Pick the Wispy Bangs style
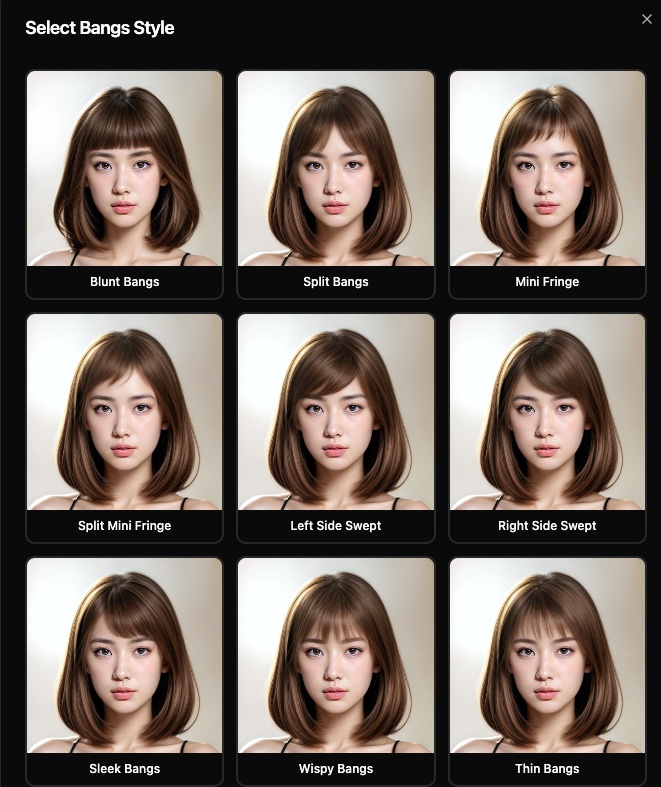This screenshot has height=787, width=661. 336,668
